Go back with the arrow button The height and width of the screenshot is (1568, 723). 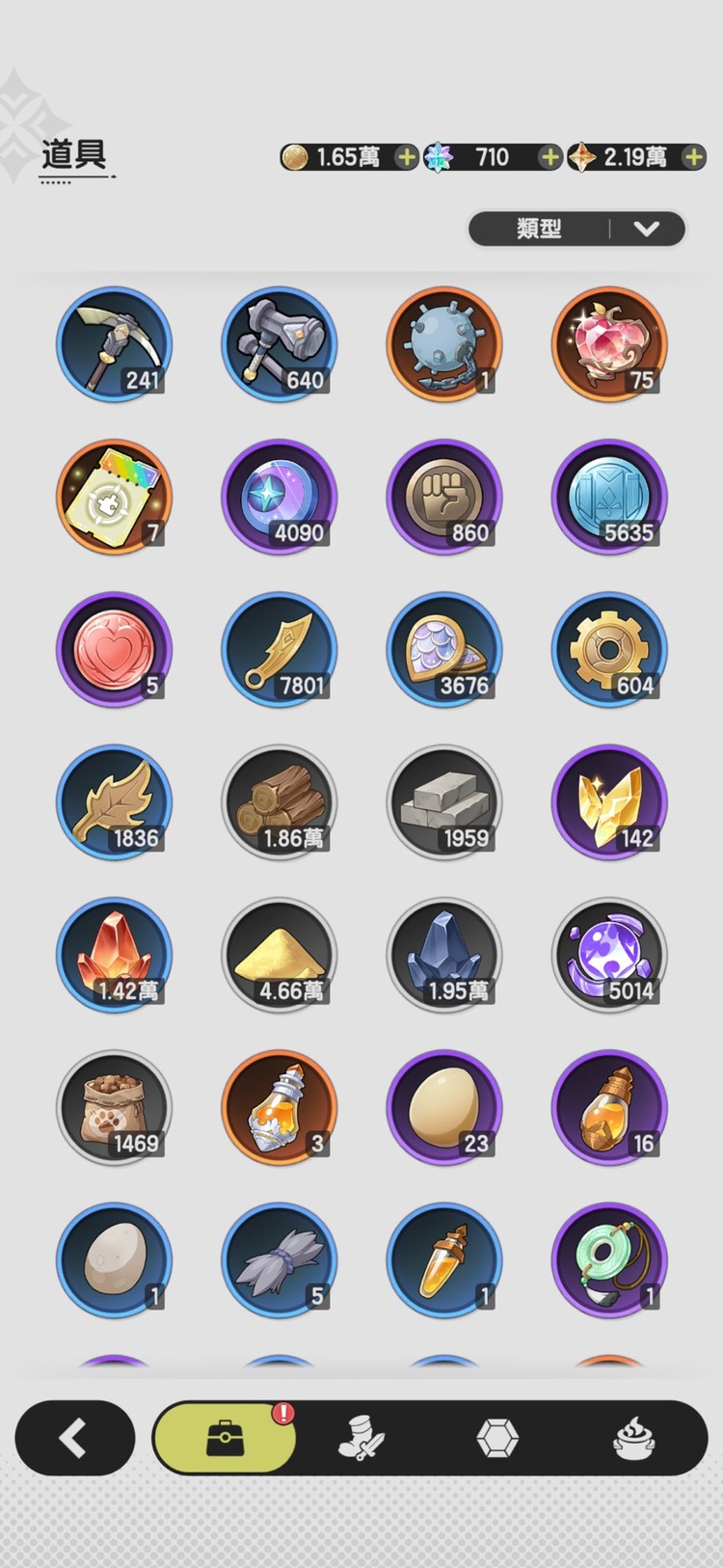[74, 1438]
